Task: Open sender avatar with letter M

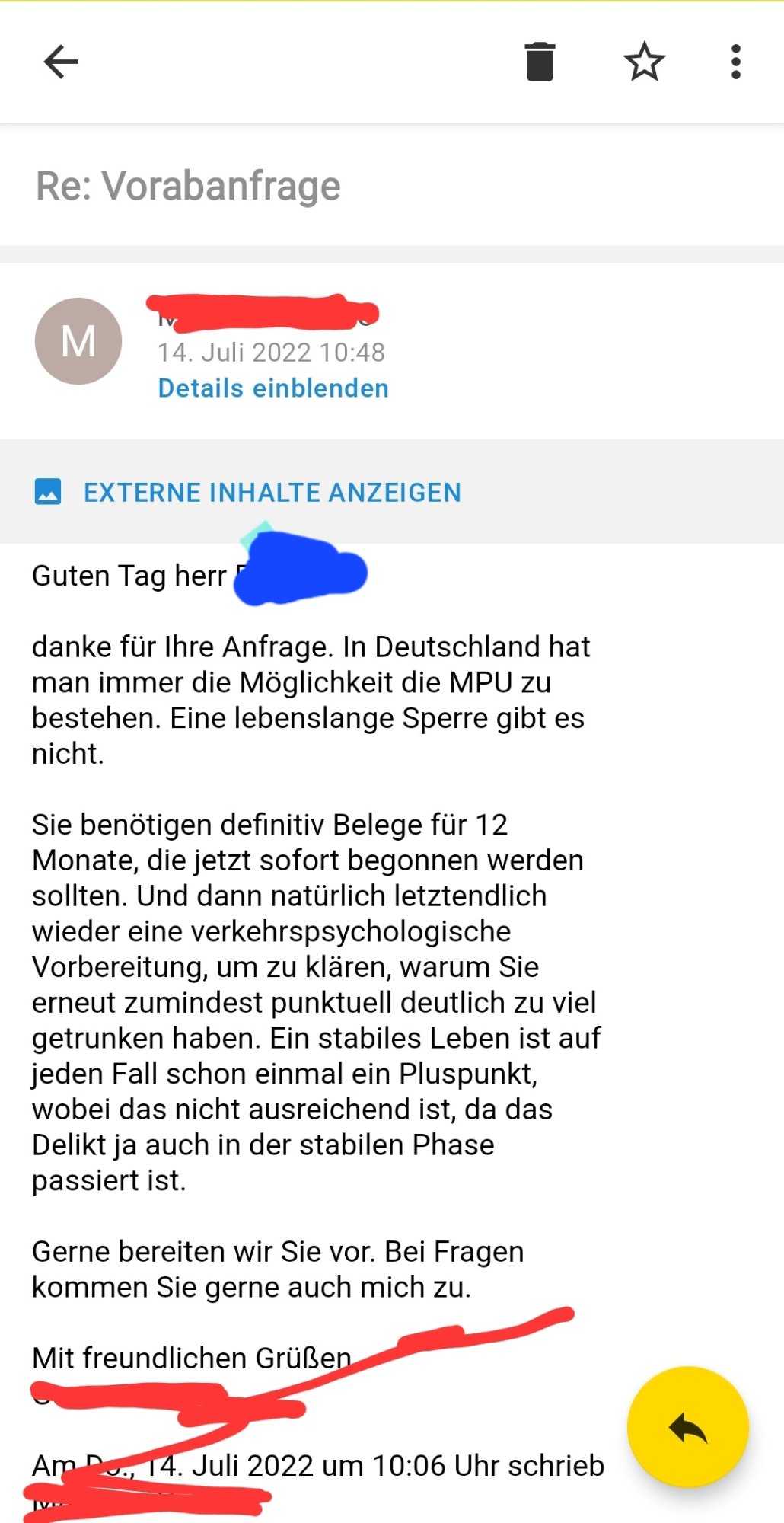Action: tap(78, 340)
